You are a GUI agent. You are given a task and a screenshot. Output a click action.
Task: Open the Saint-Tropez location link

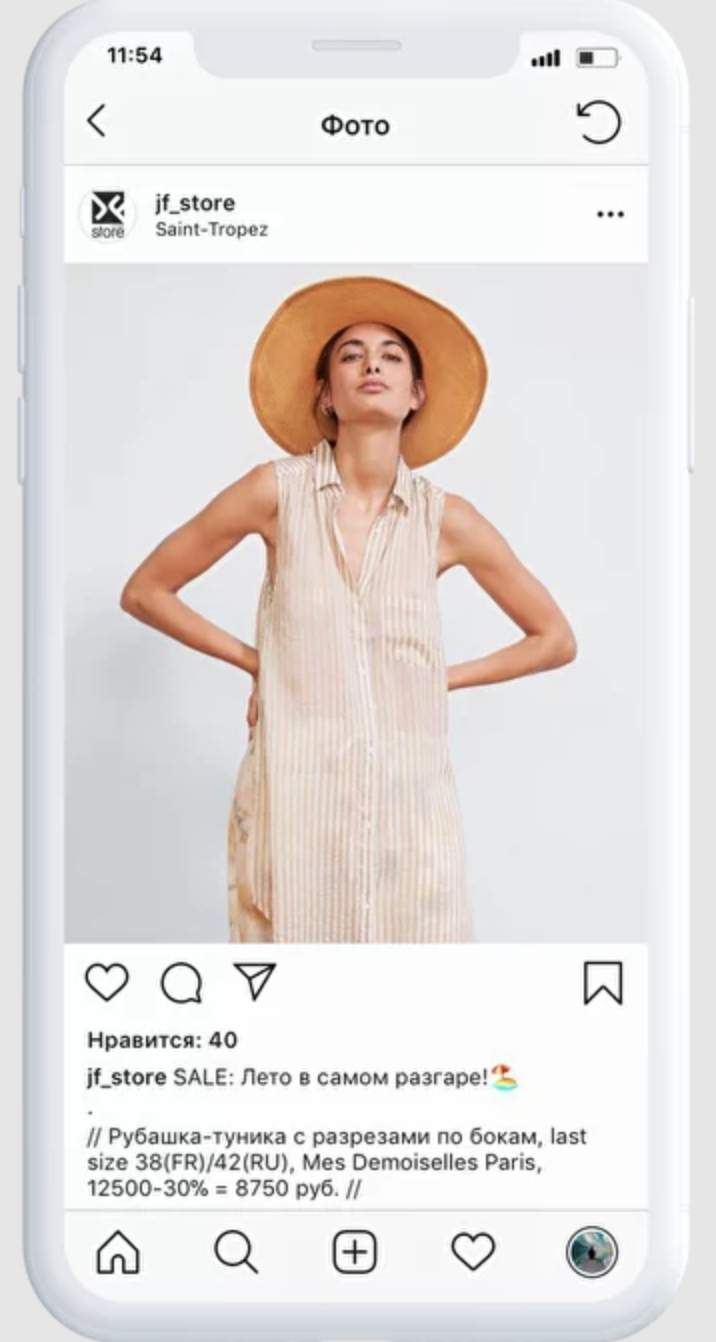pyautogui.click(x=211, y=229)
